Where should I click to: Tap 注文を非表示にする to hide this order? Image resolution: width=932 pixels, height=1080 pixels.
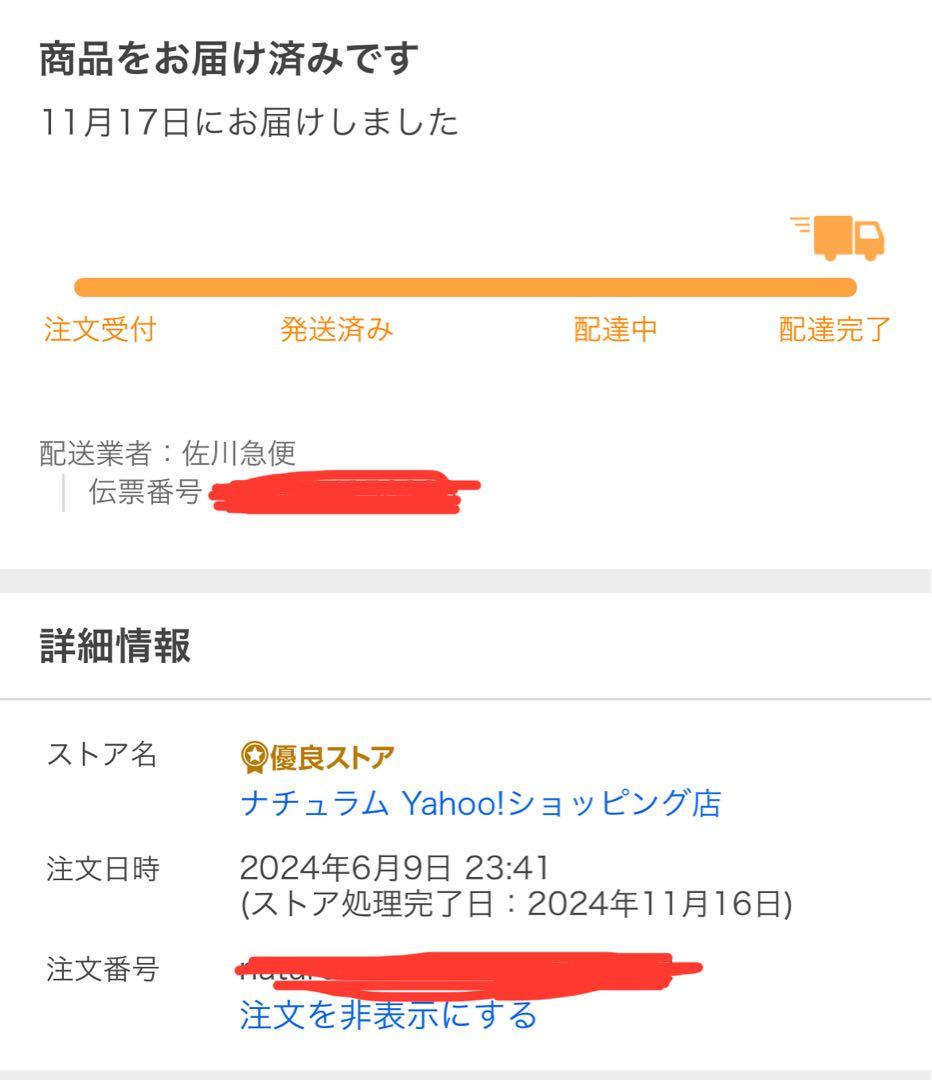[388, 1016]
